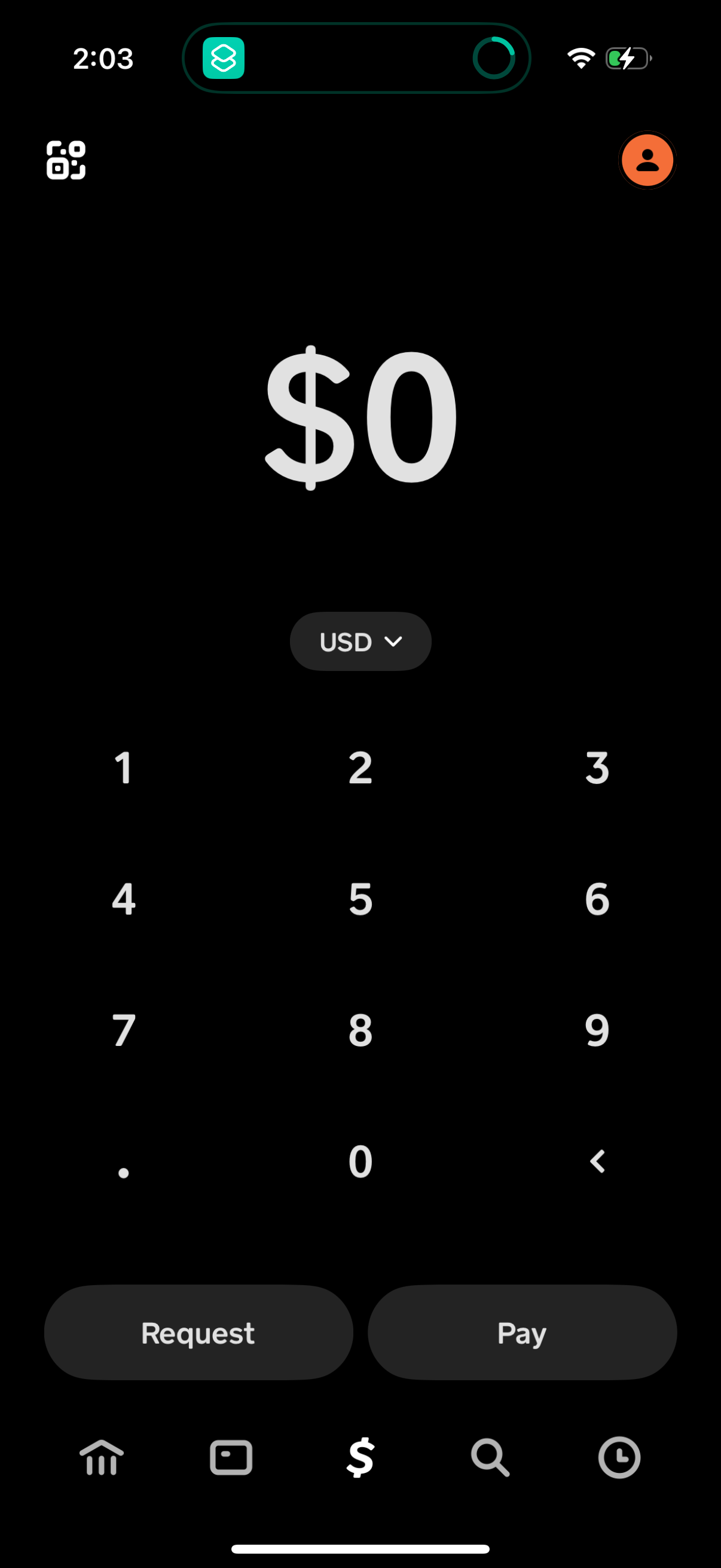Tap the Pay button
Image resolution: width=721 pixels, height=1568 pixels.
point(521,1332)
